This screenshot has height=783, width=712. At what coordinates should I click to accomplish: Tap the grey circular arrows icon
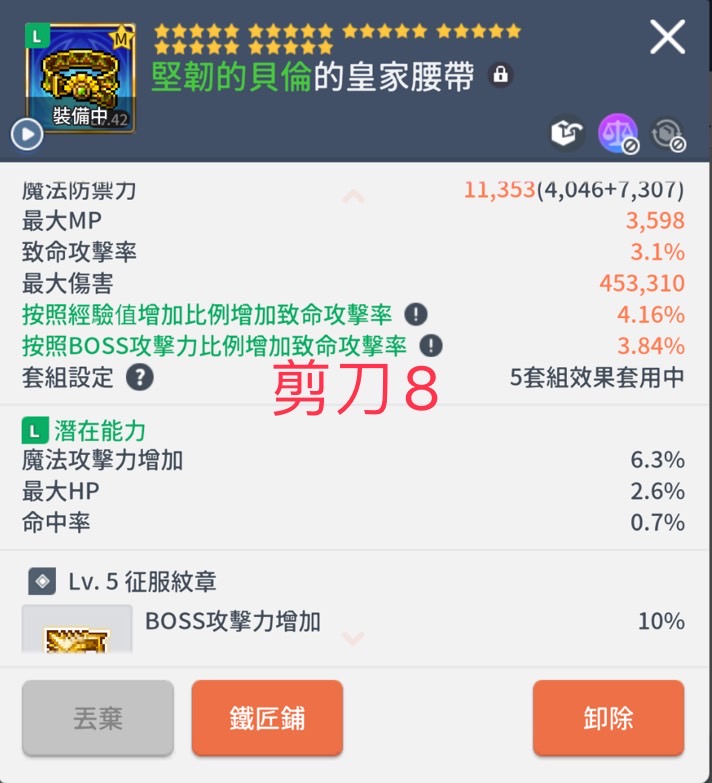[x=666, y=134]
